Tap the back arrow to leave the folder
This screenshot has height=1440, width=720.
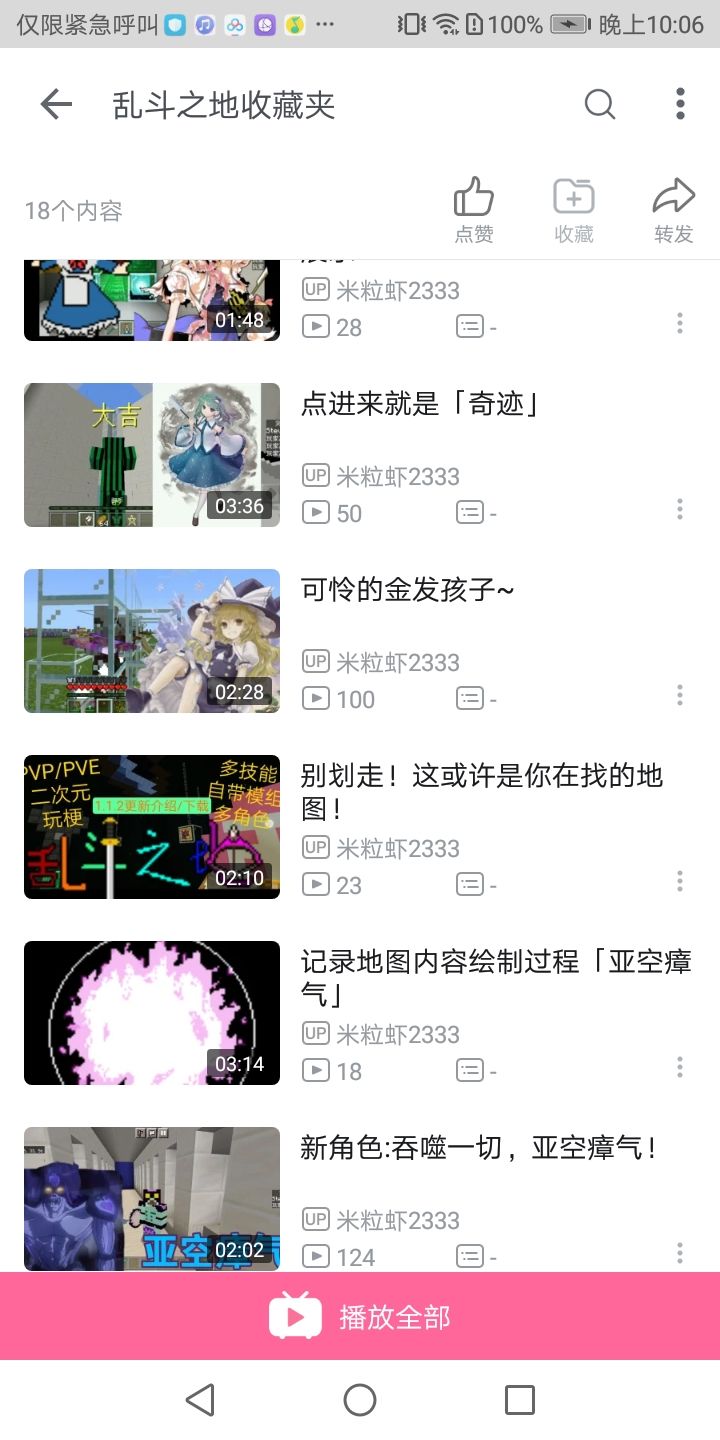click(55, 103)
